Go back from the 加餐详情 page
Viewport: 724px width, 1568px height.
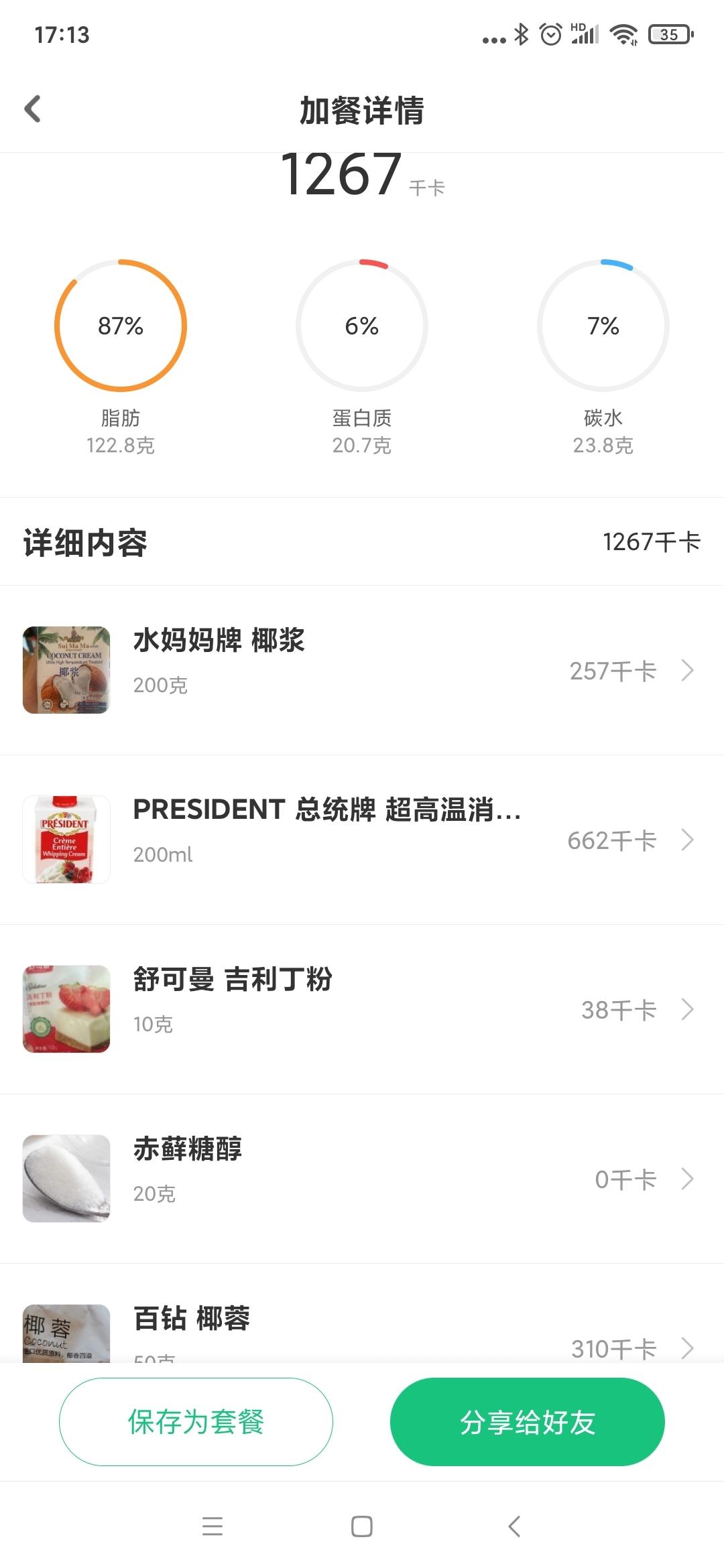(33, 109)
